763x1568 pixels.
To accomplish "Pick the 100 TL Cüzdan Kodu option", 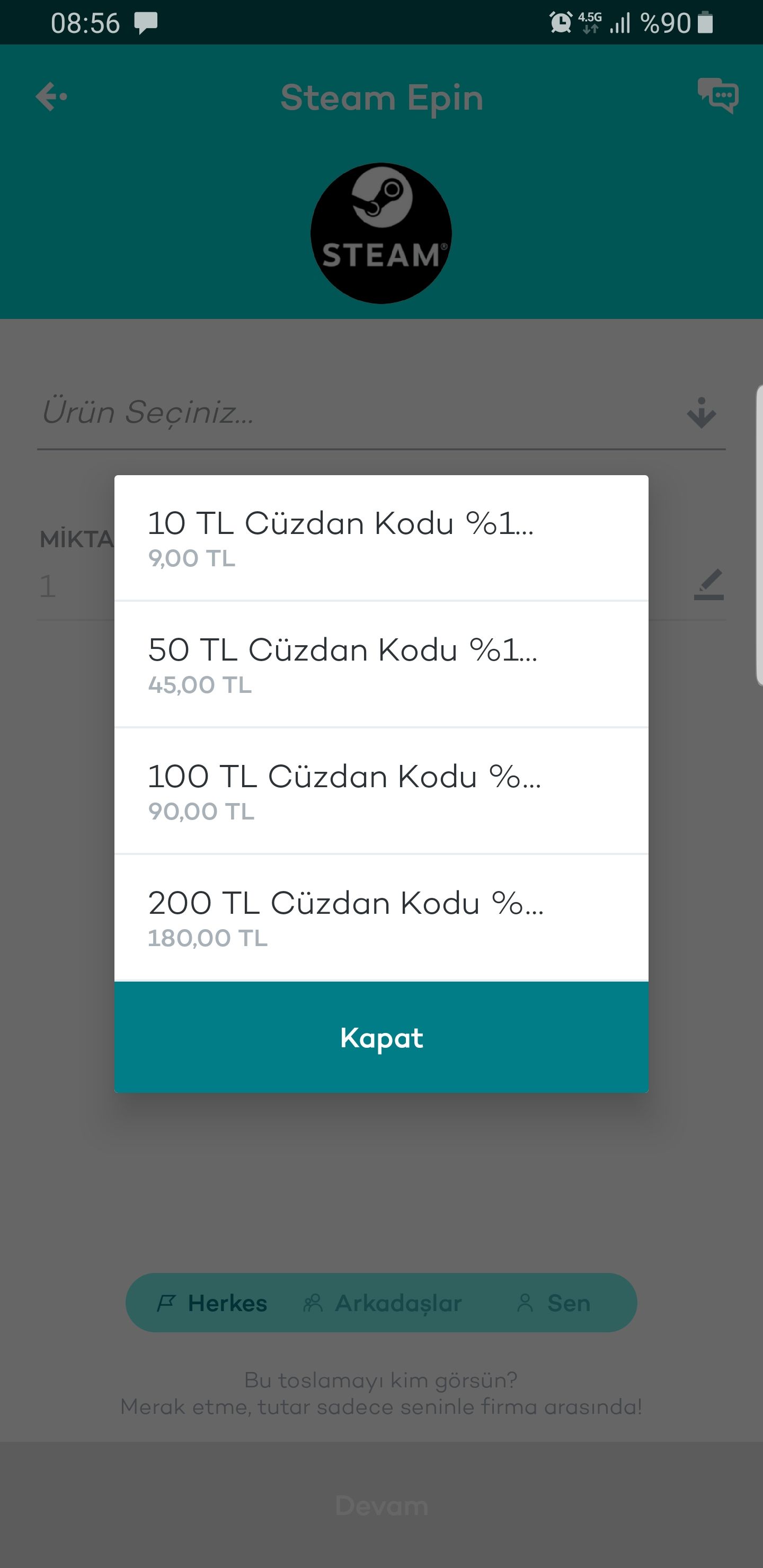I will (x=381, y=791).
